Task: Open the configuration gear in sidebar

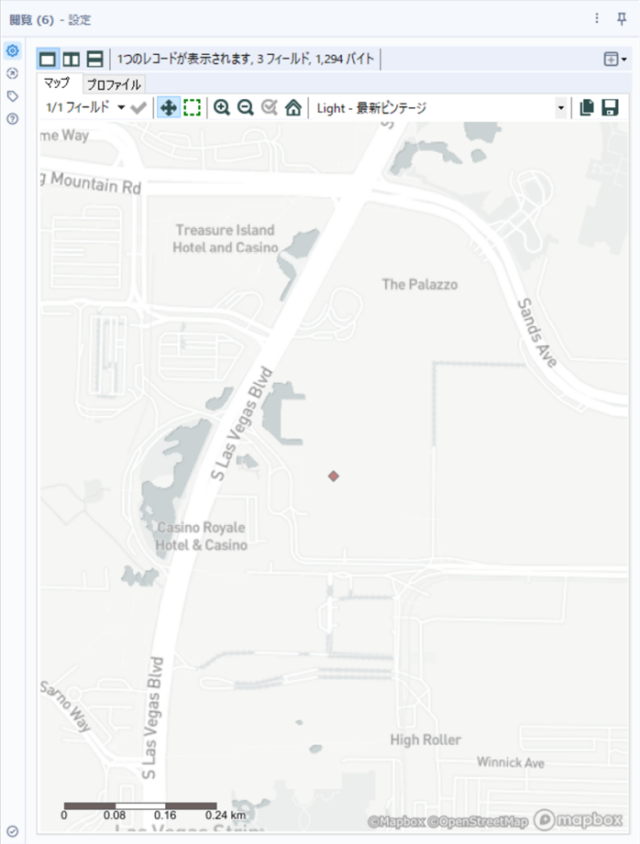Action: pos(12,50)
